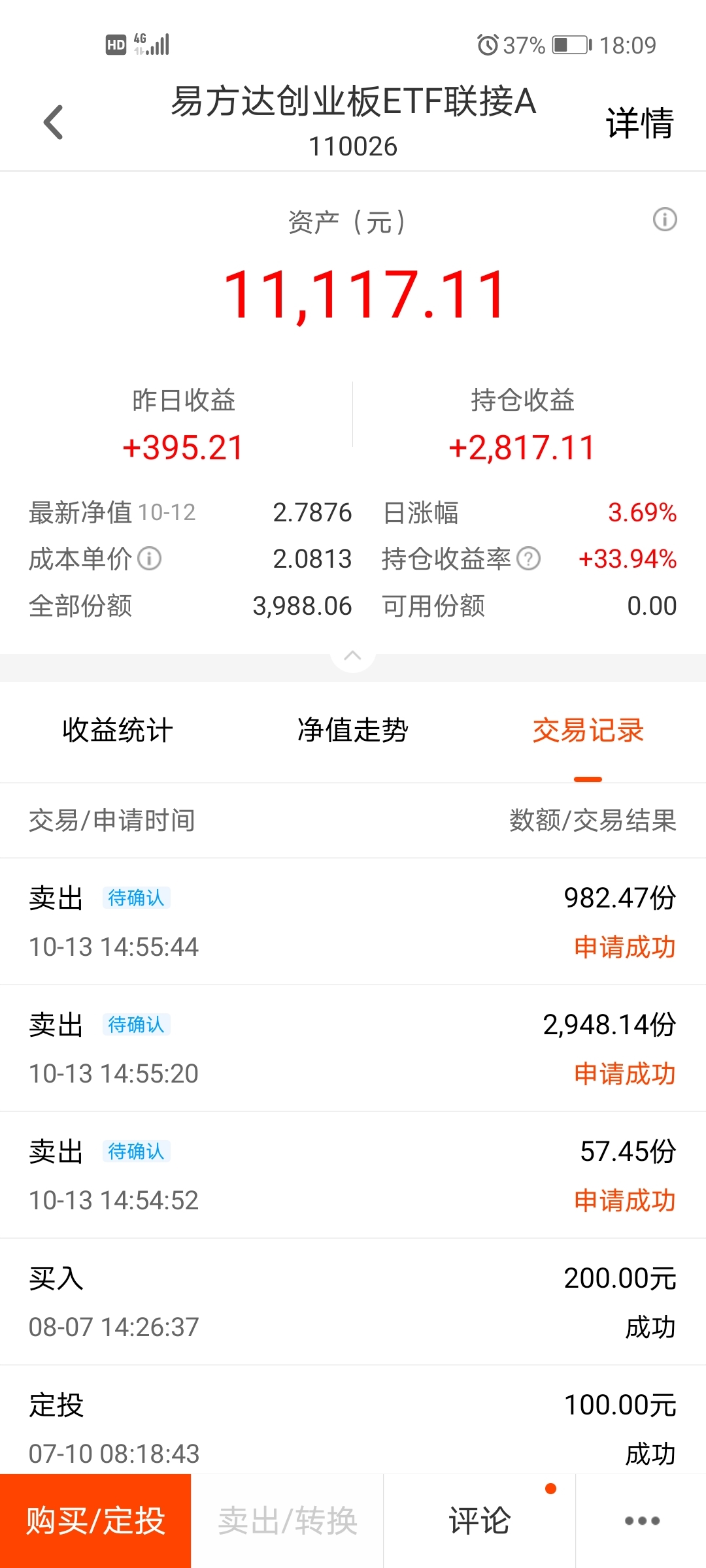Open the 200.00元 buy record
706x1568 pixels.
[353, 1302]
